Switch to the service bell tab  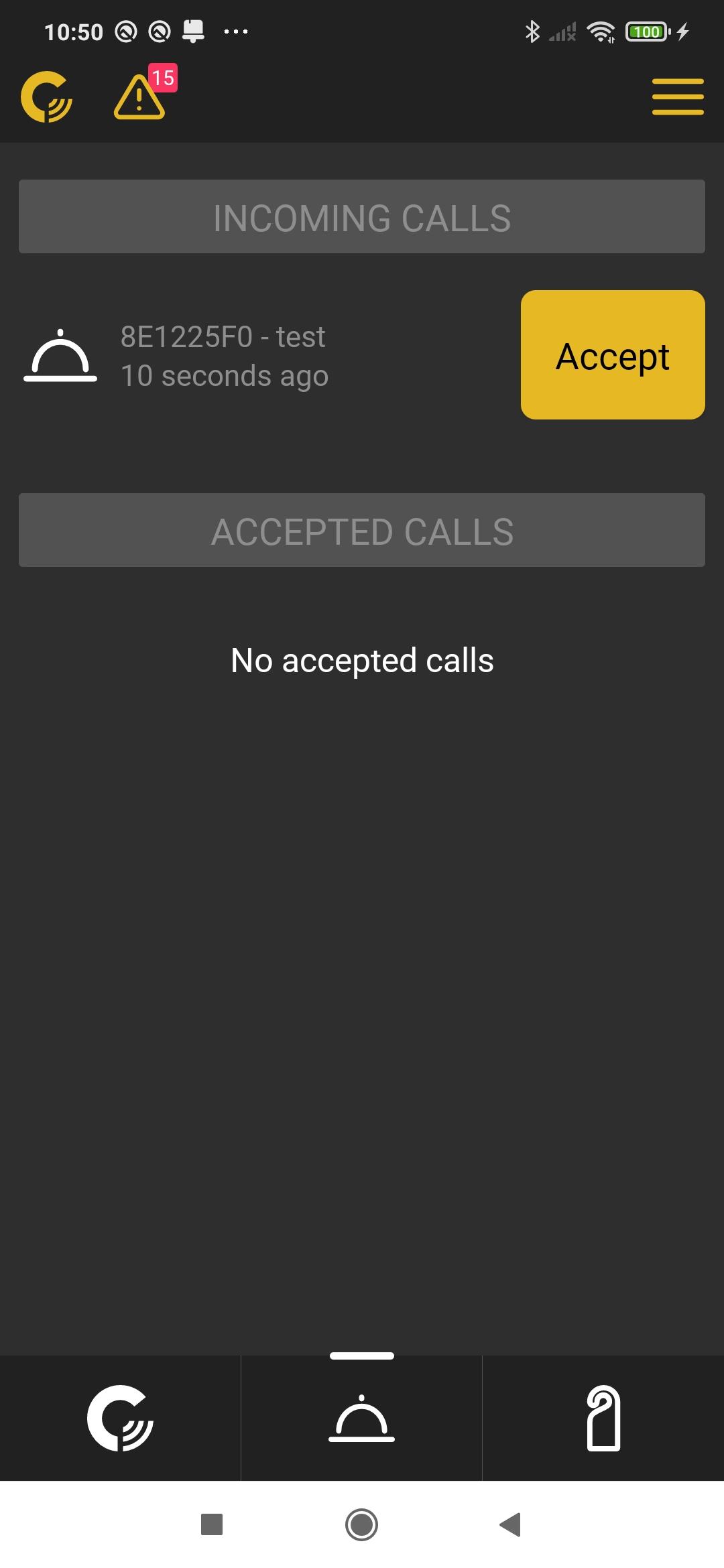point(361,1418)
